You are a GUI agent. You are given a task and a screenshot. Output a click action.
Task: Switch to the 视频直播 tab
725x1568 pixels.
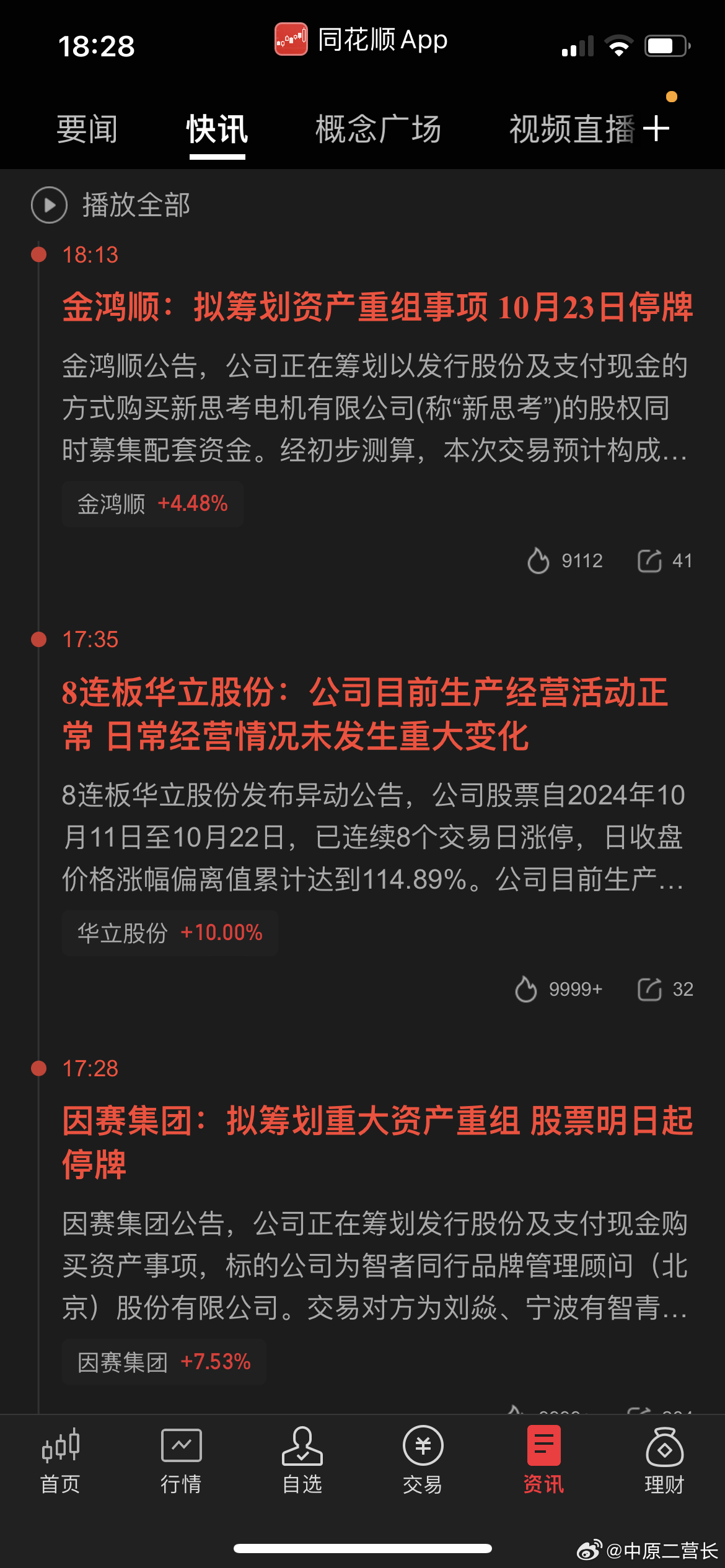click(570, 129)
